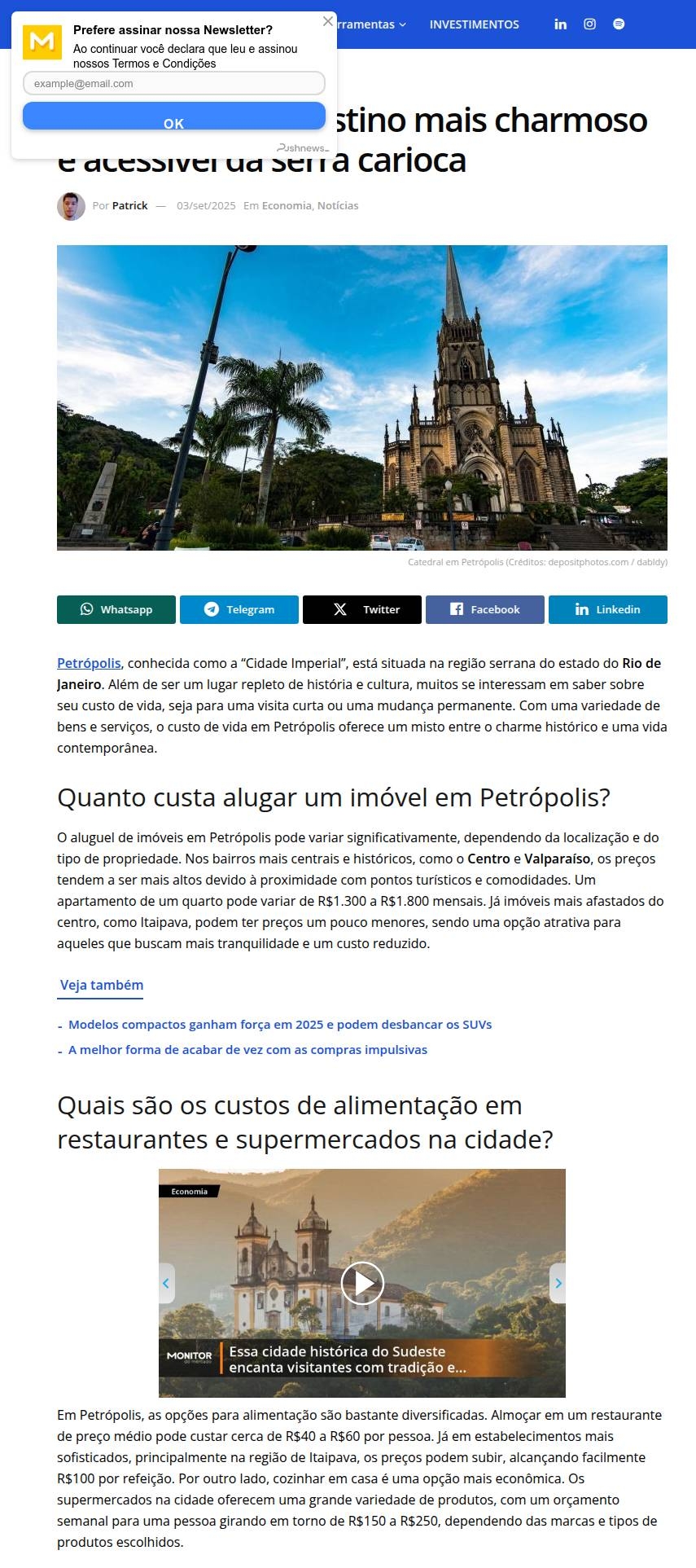This screenshot has height=1568, width=696.
Task: Open the Economia category
Action: coord(287,206)
